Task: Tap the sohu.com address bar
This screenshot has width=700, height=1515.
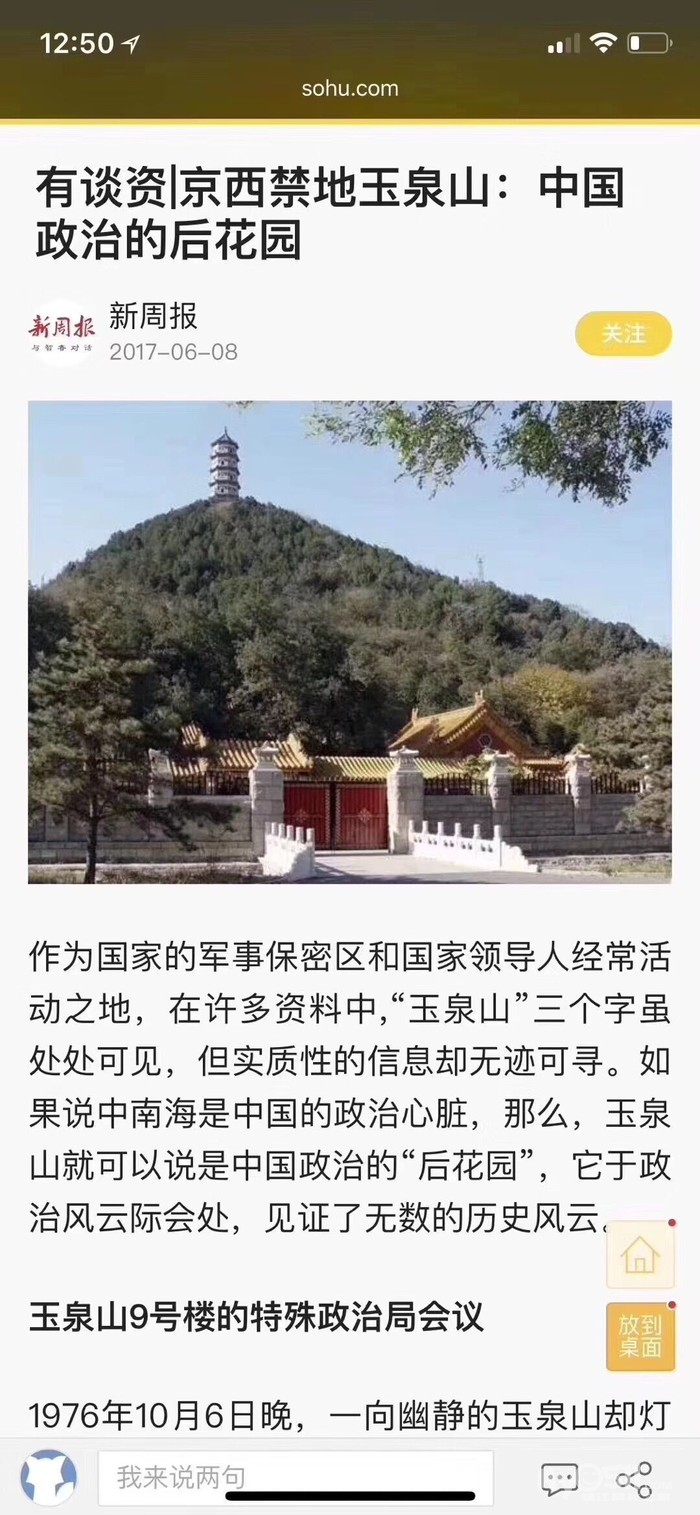Action: point(350,88)
